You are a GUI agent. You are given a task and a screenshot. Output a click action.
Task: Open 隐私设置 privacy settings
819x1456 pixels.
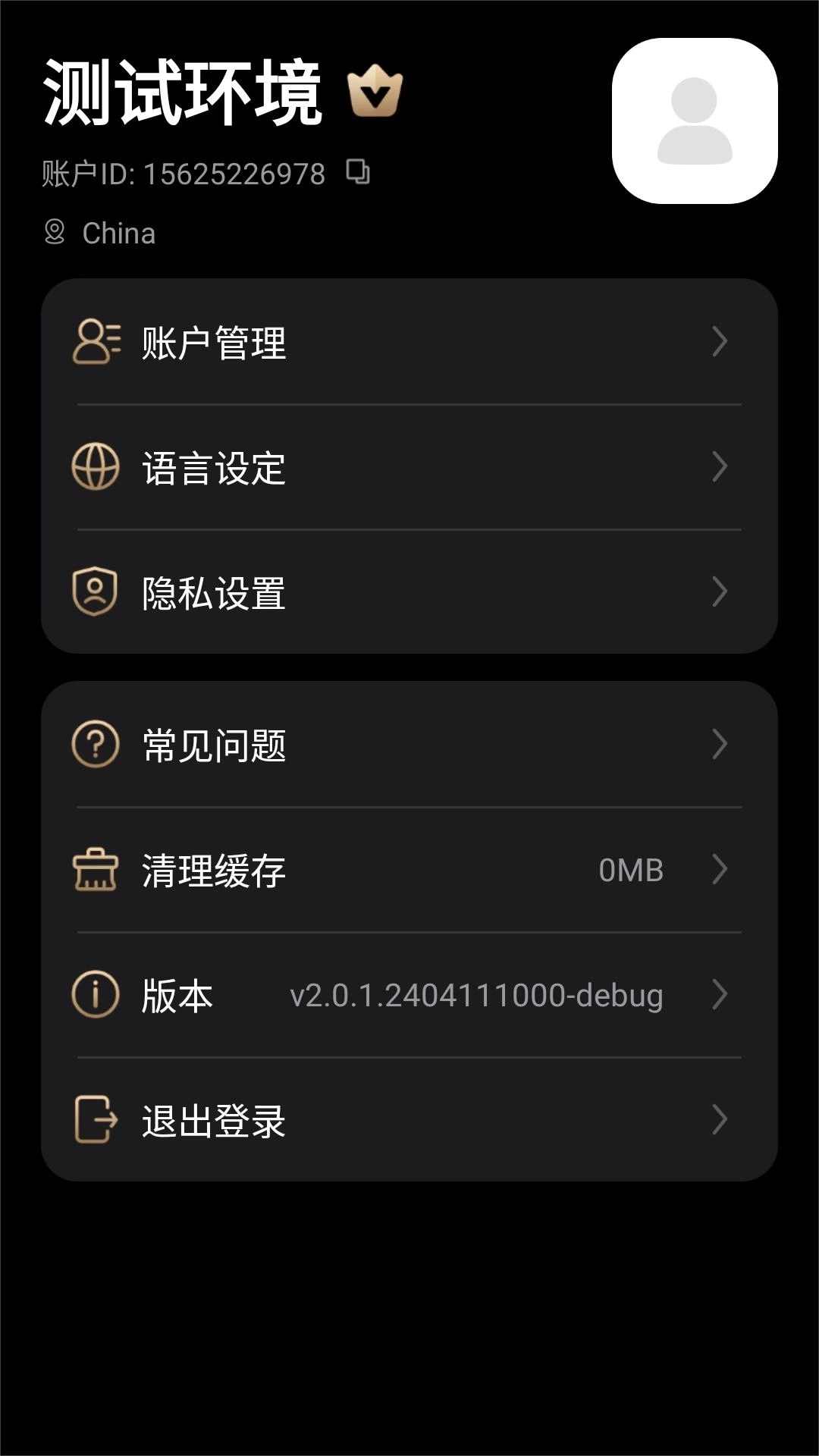click(409, 592)
